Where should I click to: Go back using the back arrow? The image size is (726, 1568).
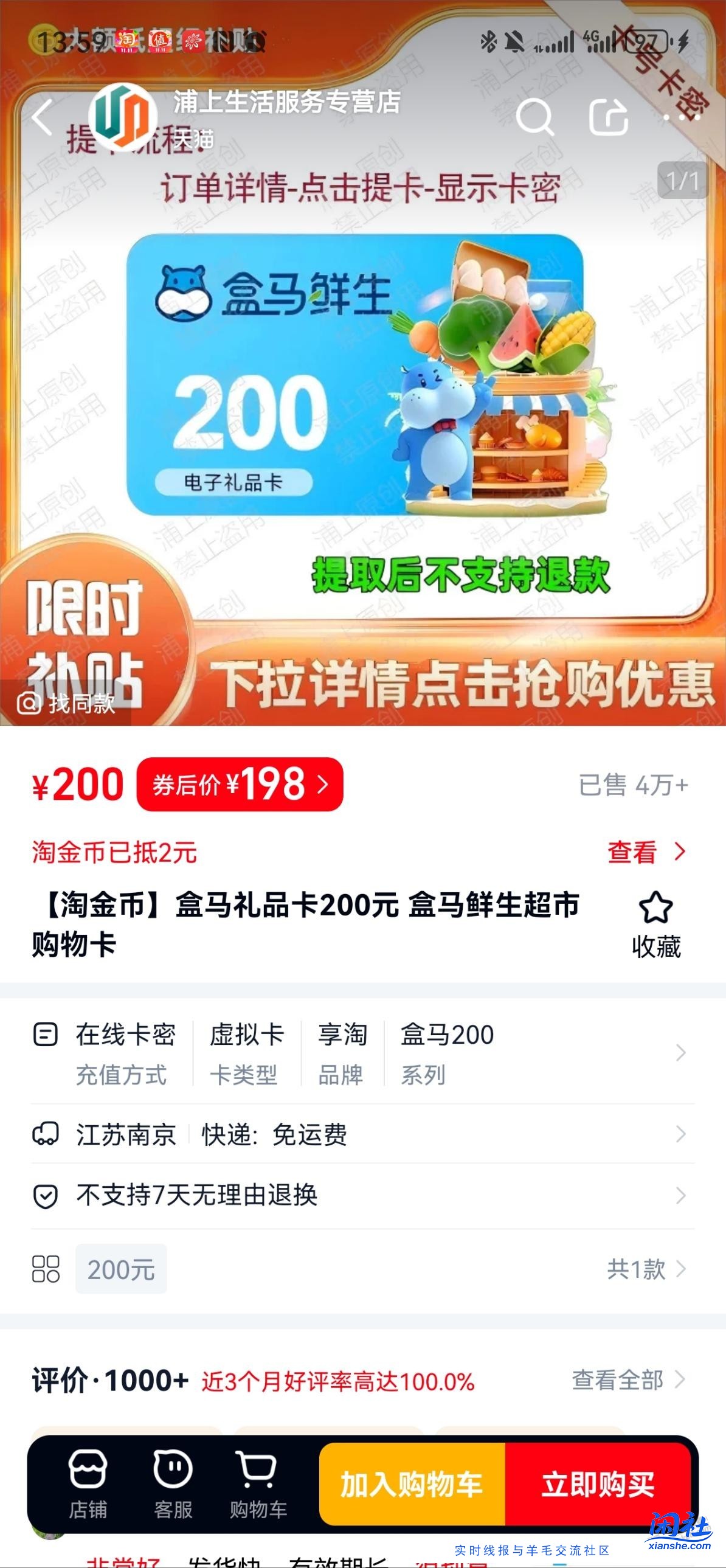coord(40,119)
